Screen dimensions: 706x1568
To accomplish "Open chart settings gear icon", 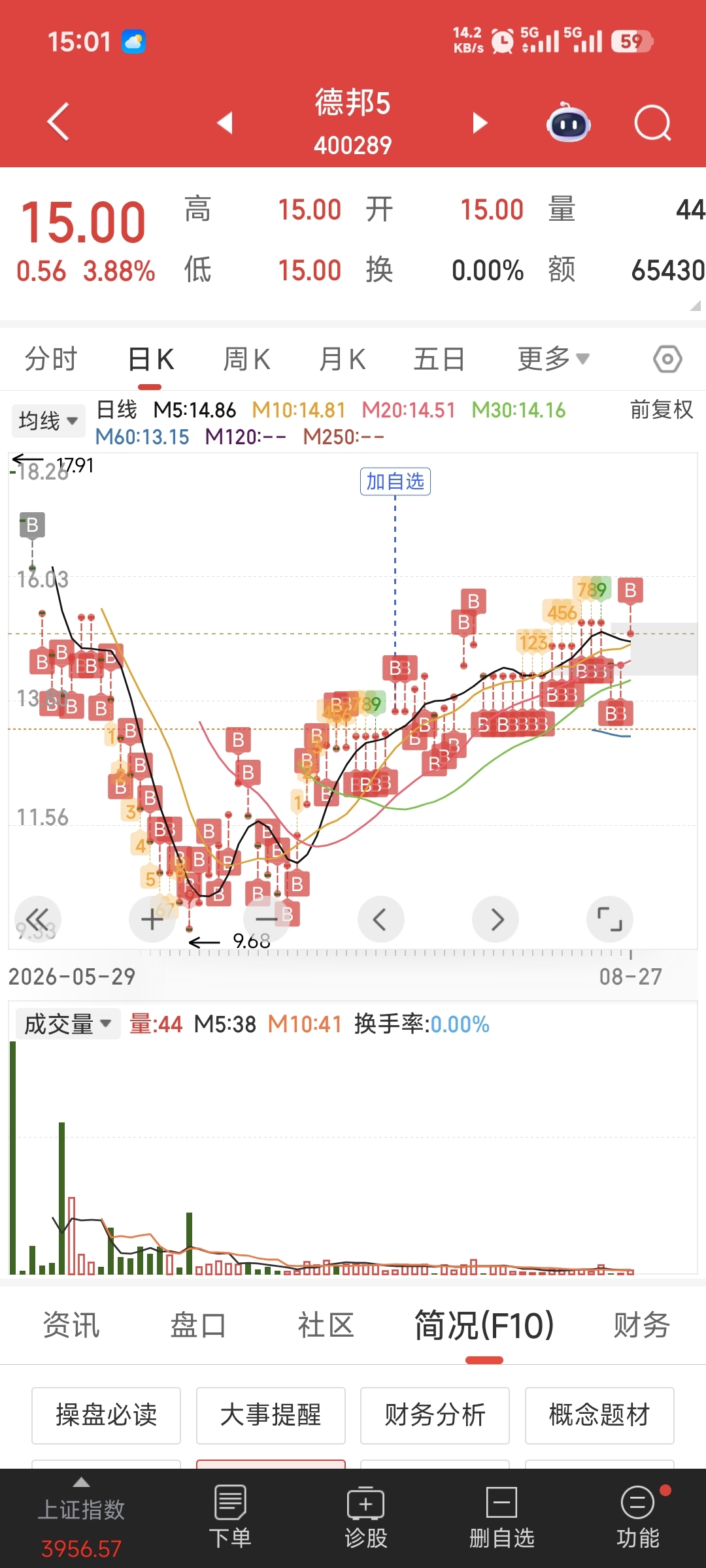I will (667, 359).
